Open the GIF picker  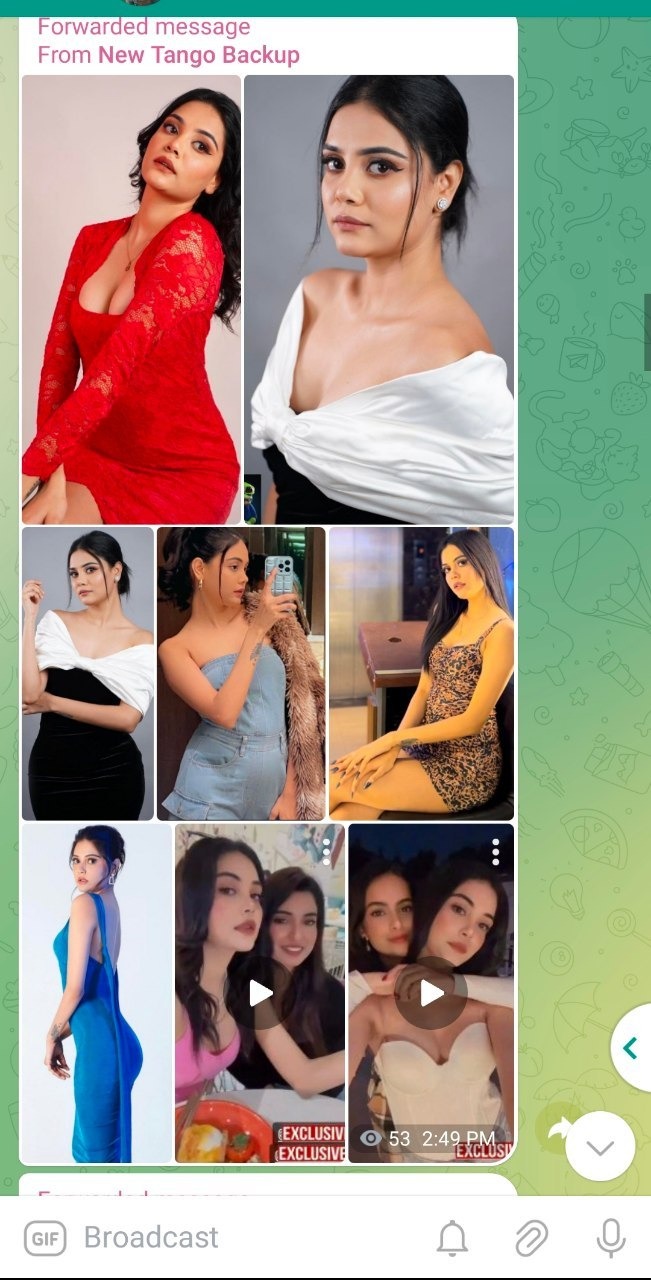44,1237
